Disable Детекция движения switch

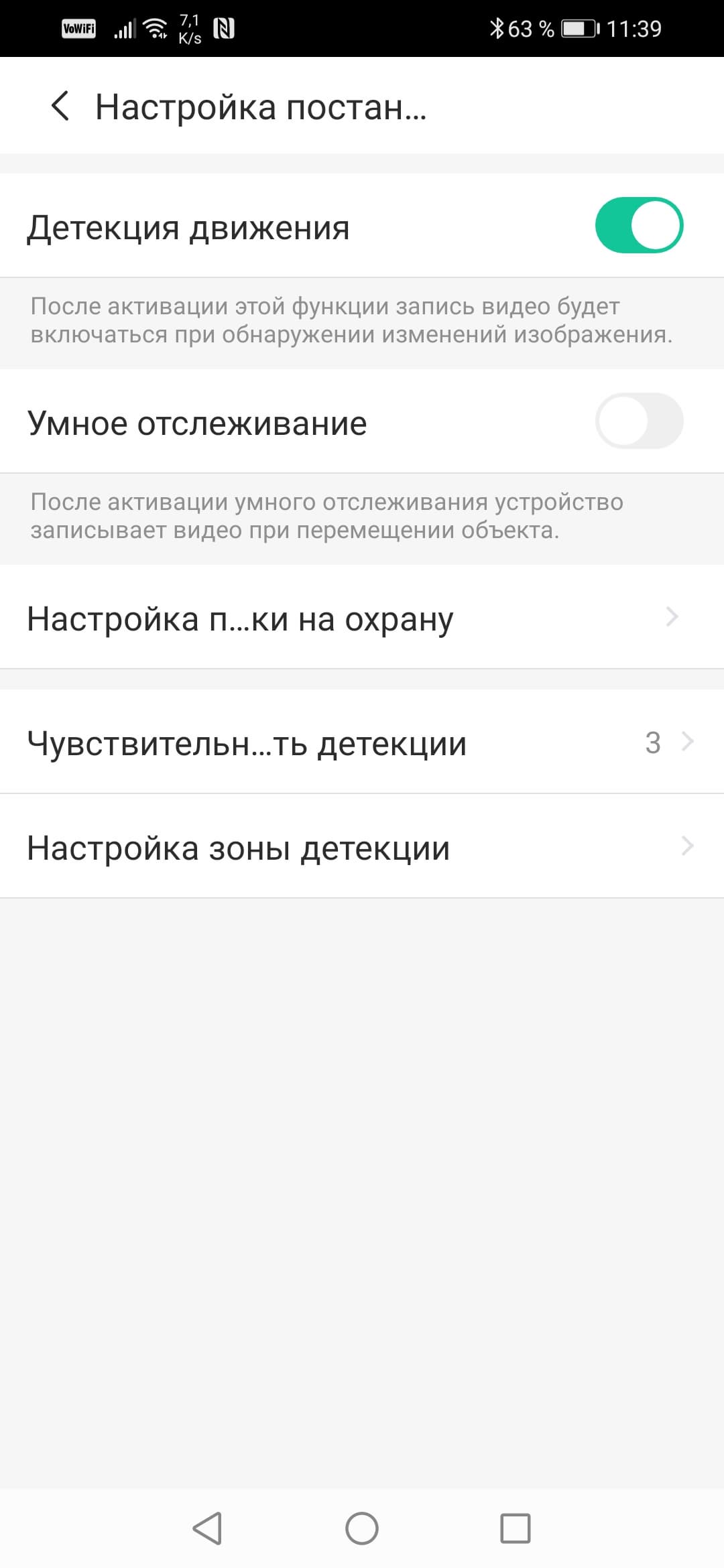[638, 226]
